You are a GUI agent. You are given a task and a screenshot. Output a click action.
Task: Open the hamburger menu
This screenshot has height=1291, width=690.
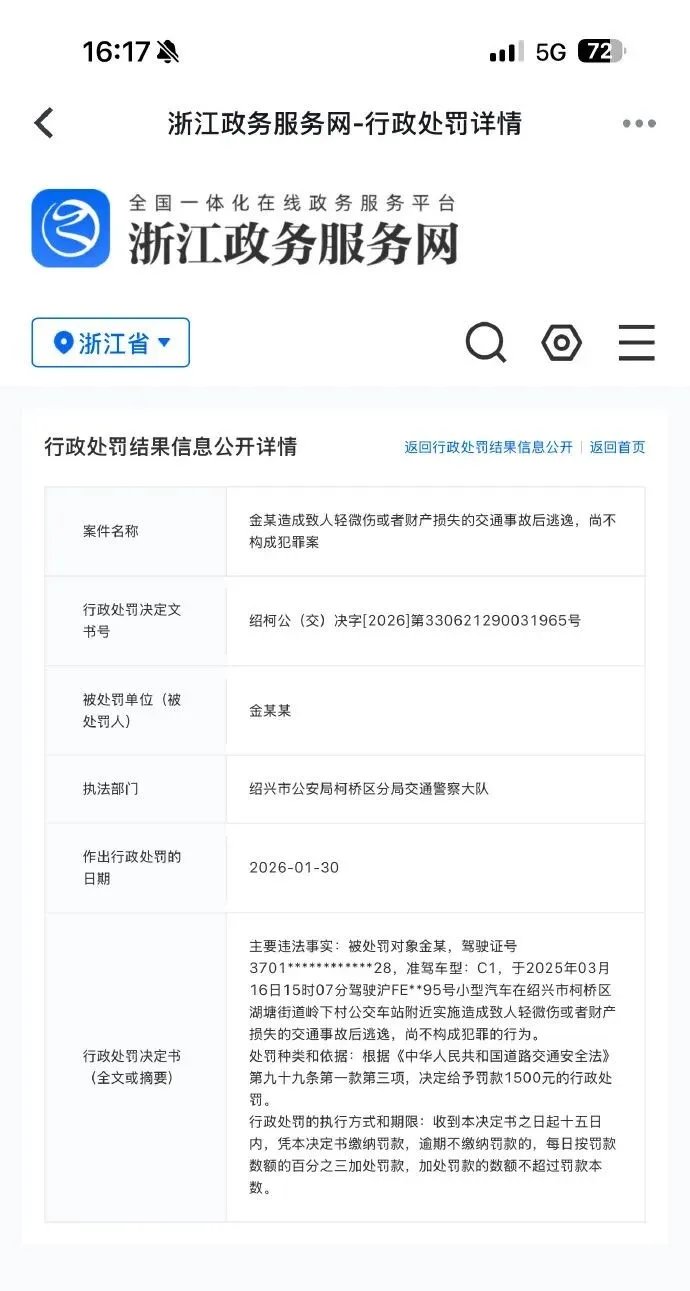click(x=636, y=343)
